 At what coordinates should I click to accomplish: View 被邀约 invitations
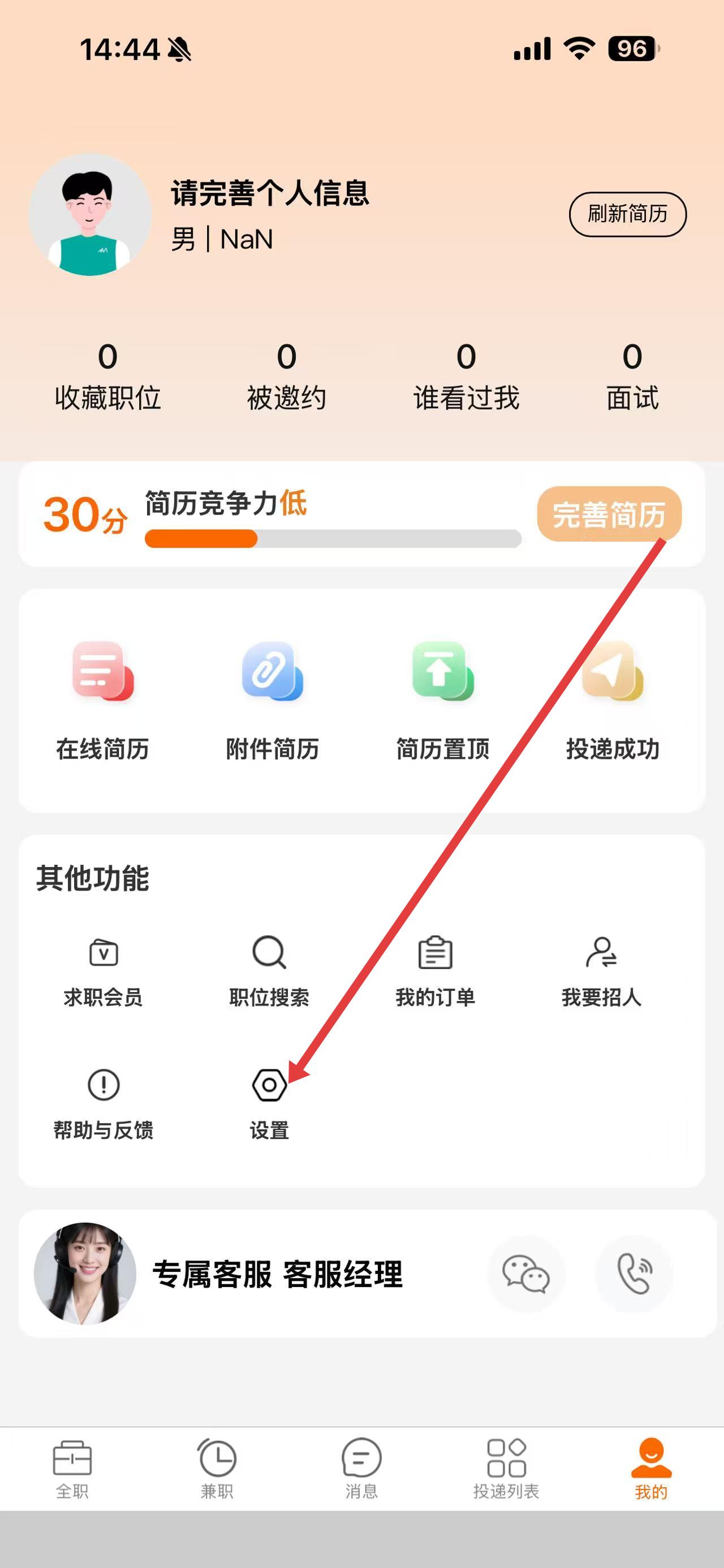(x=286, y=376)
